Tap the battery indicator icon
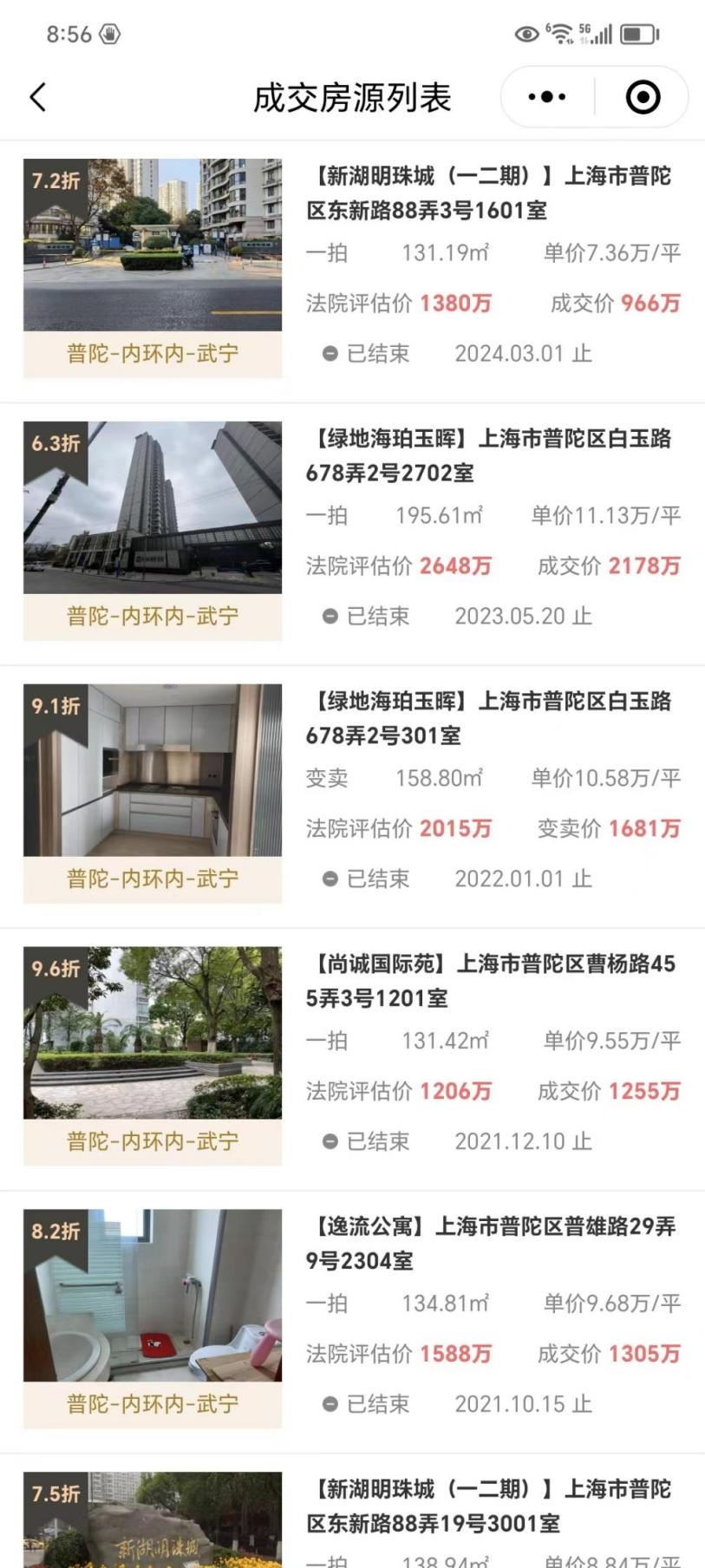 pos(639,31)
